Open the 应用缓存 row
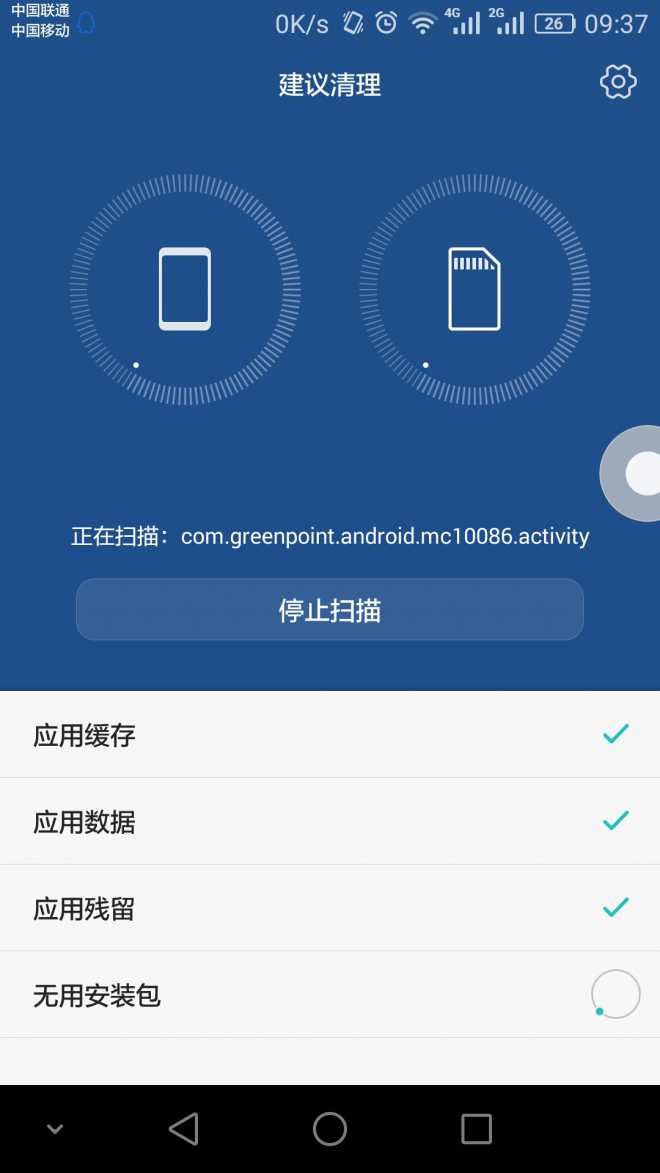Screen dimensions: 660x1173 [330, 734]
